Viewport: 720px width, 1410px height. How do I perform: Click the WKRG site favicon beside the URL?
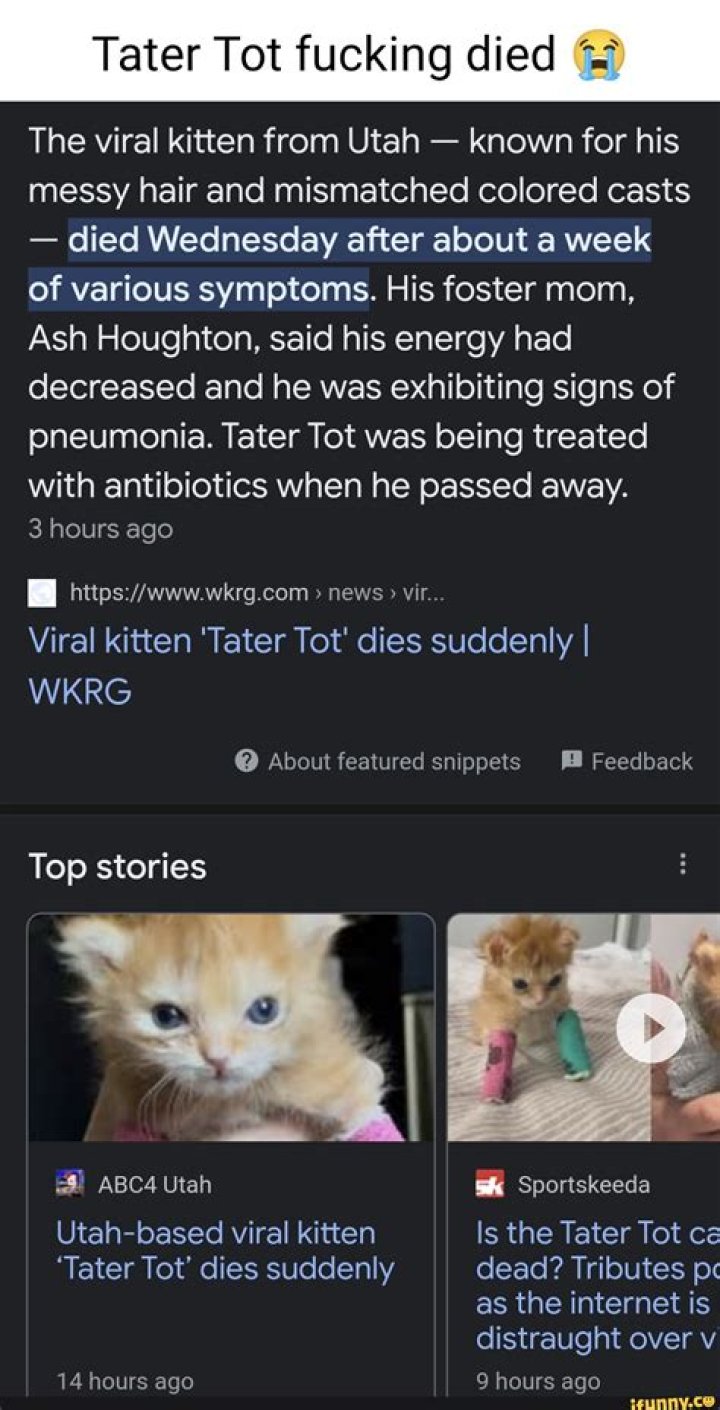(42, 593)
